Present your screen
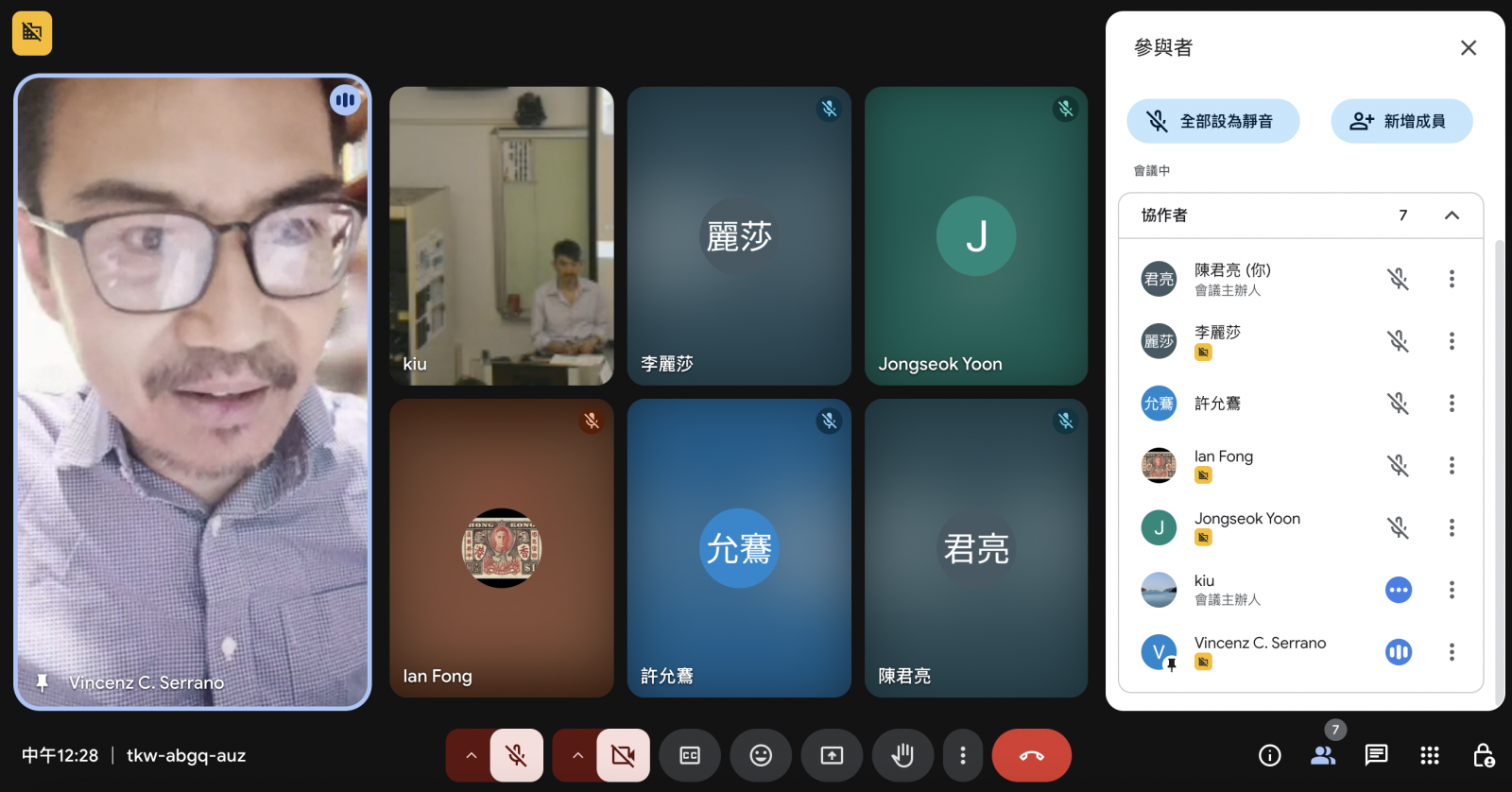 832,755
